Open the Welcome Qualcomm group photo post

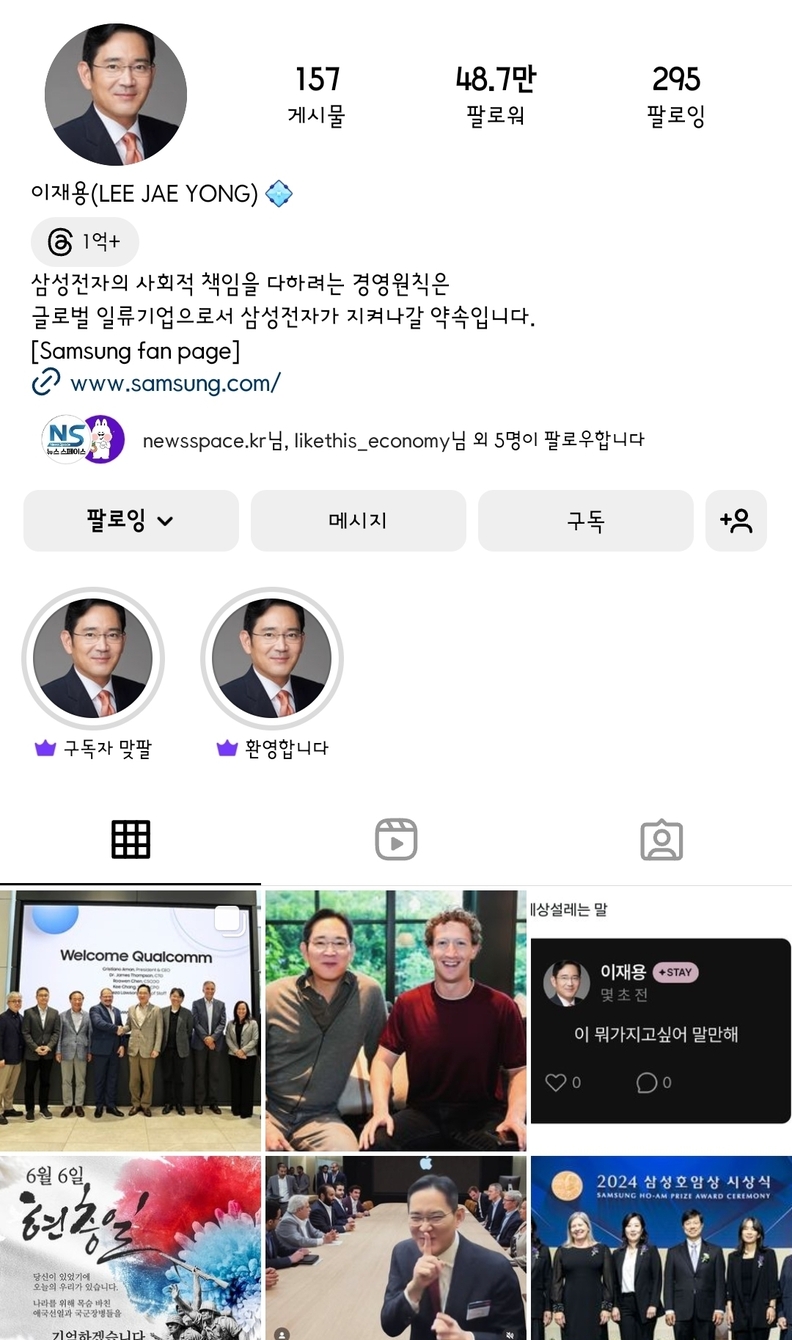pyautogui.click(x=130, y=1020)
